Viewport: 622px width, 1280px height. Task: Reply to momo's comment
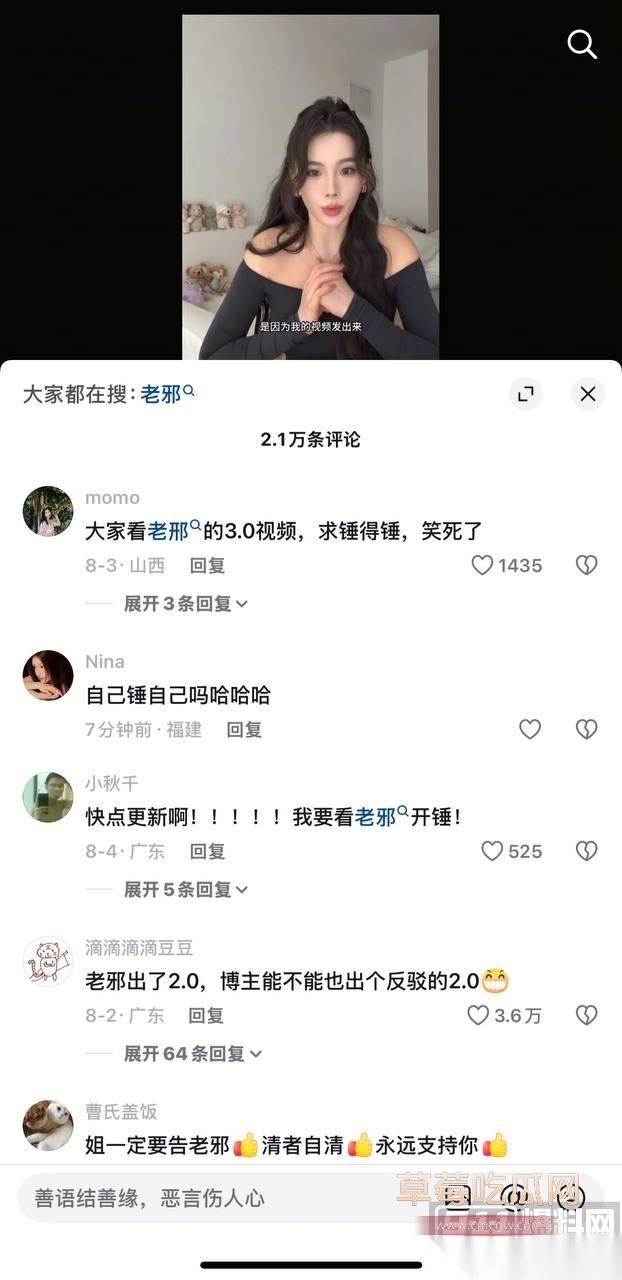pyautogui.click(x=208, y=565)
